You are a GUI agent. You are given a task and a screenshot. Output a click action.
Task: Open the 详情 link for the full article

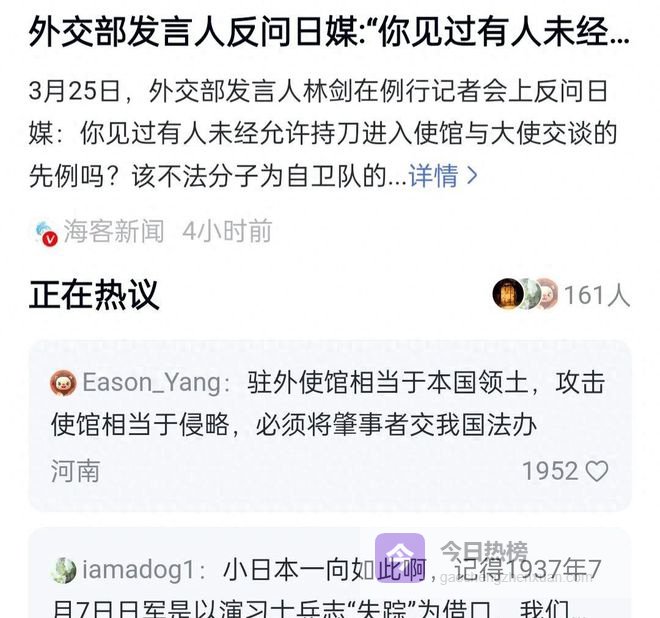pos(443,176)
